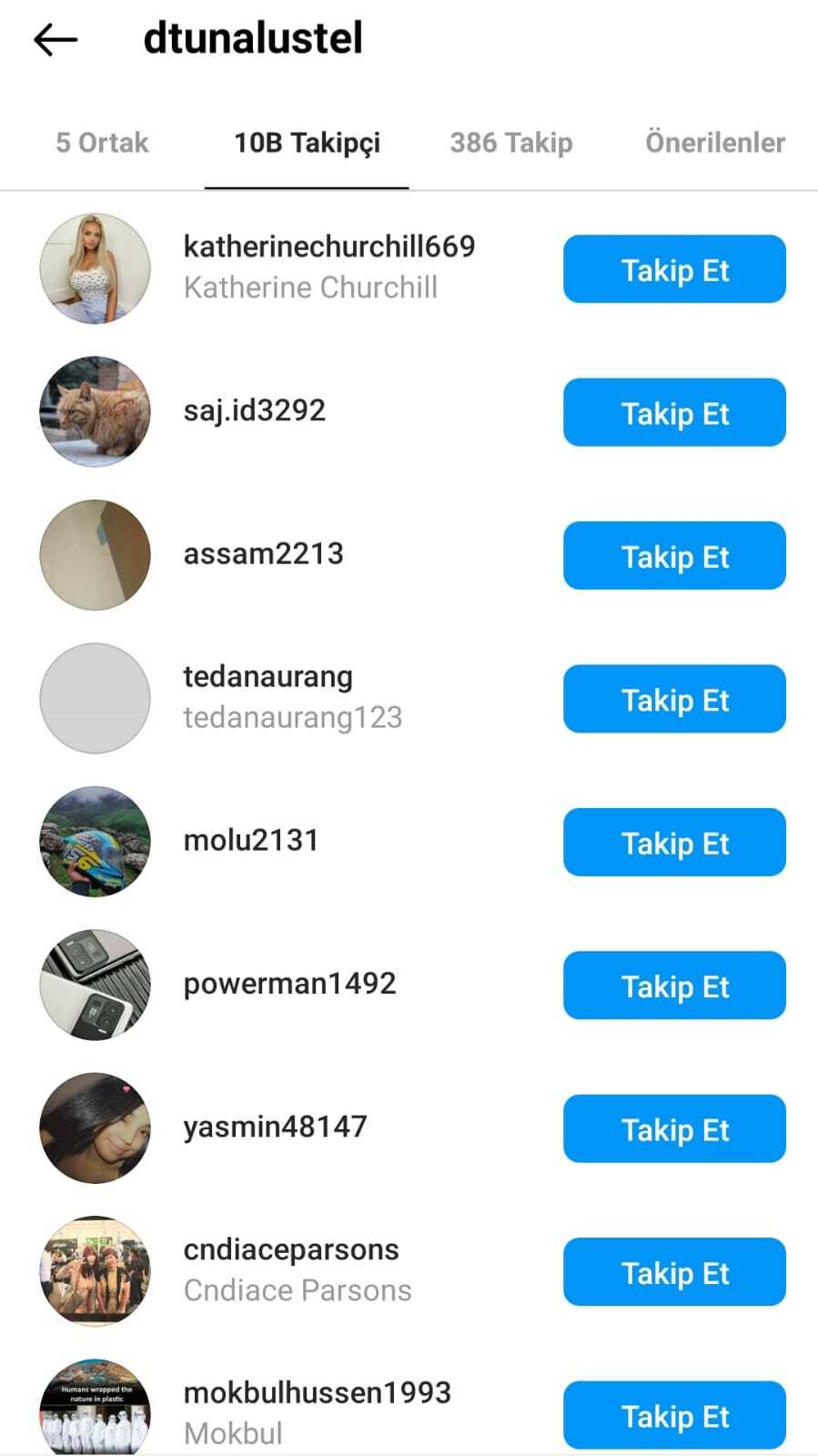
Task: Open the 386 Takip tab
Action: [511, 143]
